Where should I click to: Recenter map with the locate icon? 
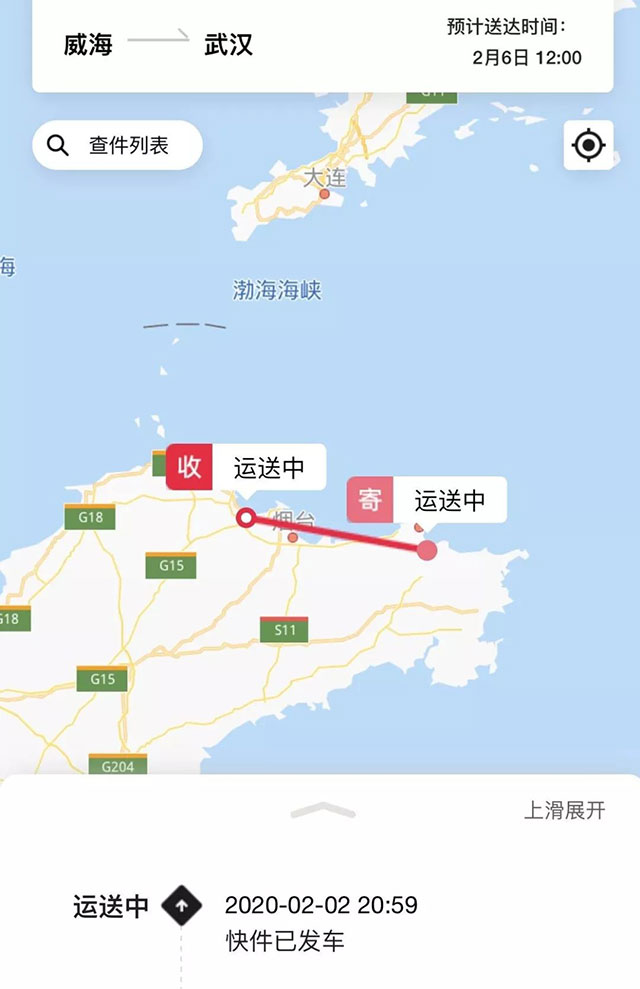coord(588,146)
